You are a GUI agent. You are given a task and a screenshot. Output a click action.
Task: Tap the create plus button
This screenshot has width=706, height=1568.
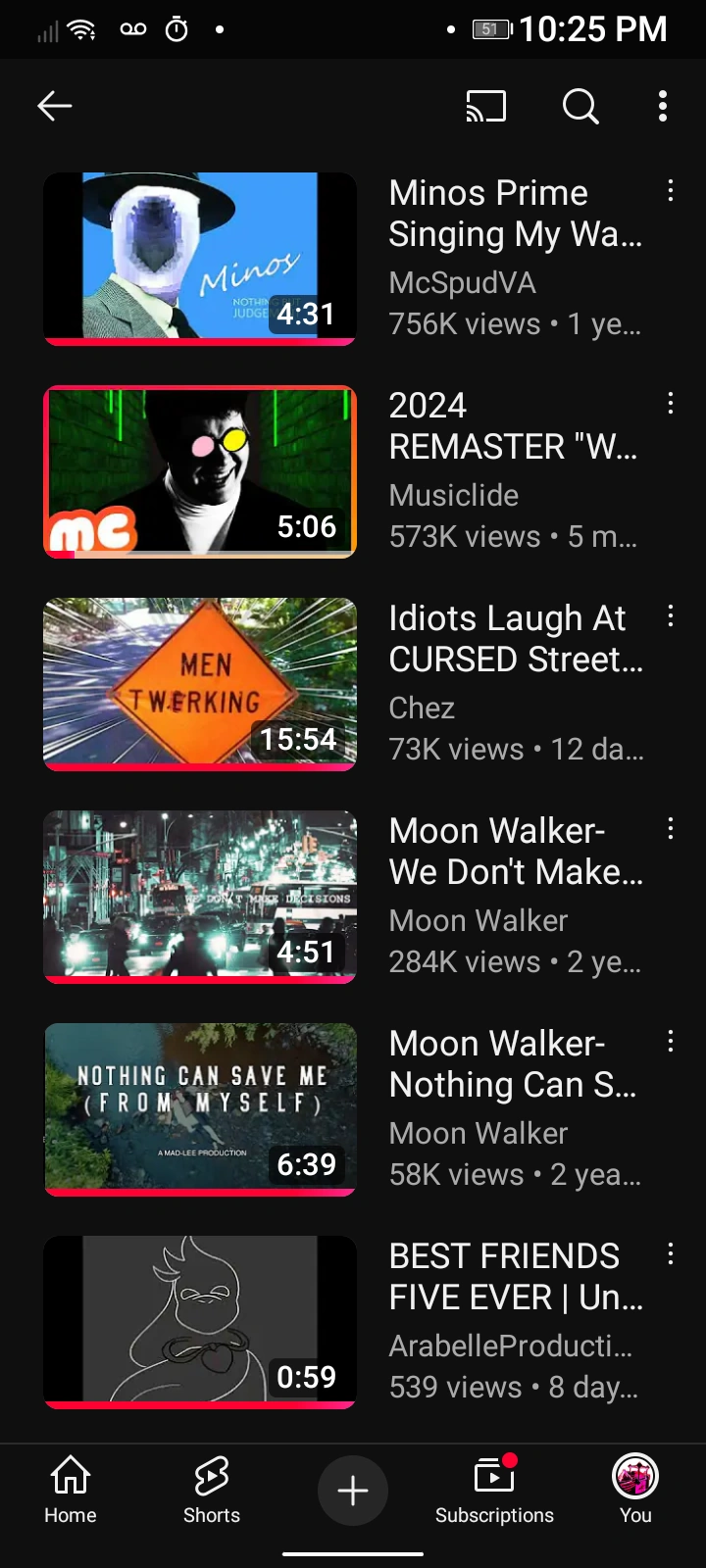click(x=353, y=1491)
